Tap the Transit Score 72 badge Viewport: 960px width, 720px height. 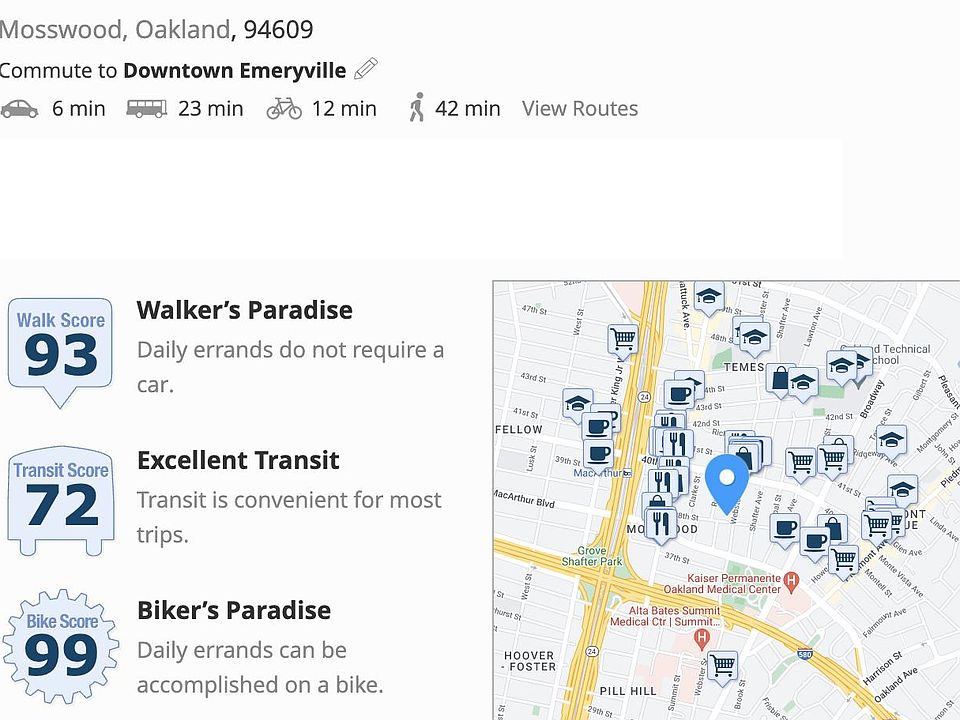(x=60, y=498)
